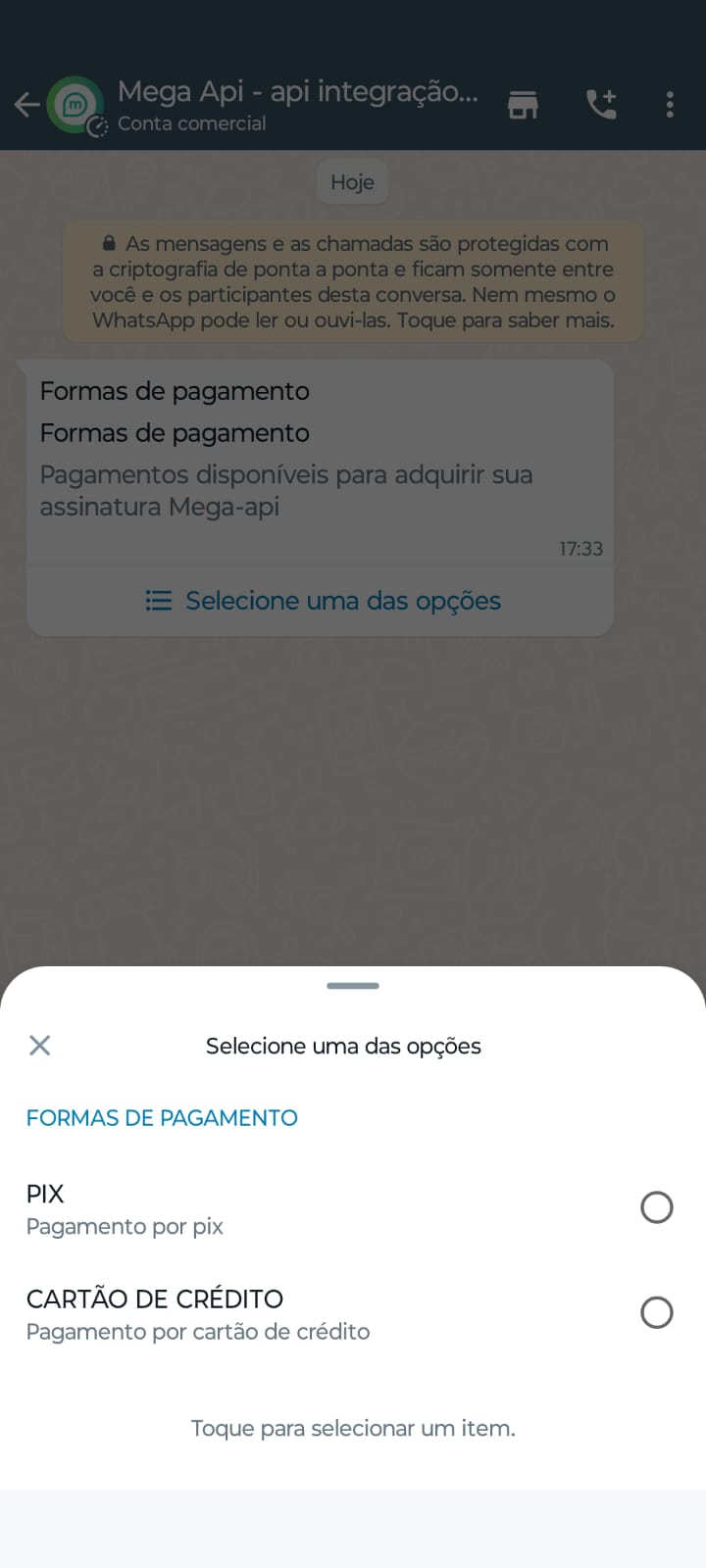Screen dimensions: 706x1568
Task: Close the options sheet with the X icon
Action: pos(39,1045)
